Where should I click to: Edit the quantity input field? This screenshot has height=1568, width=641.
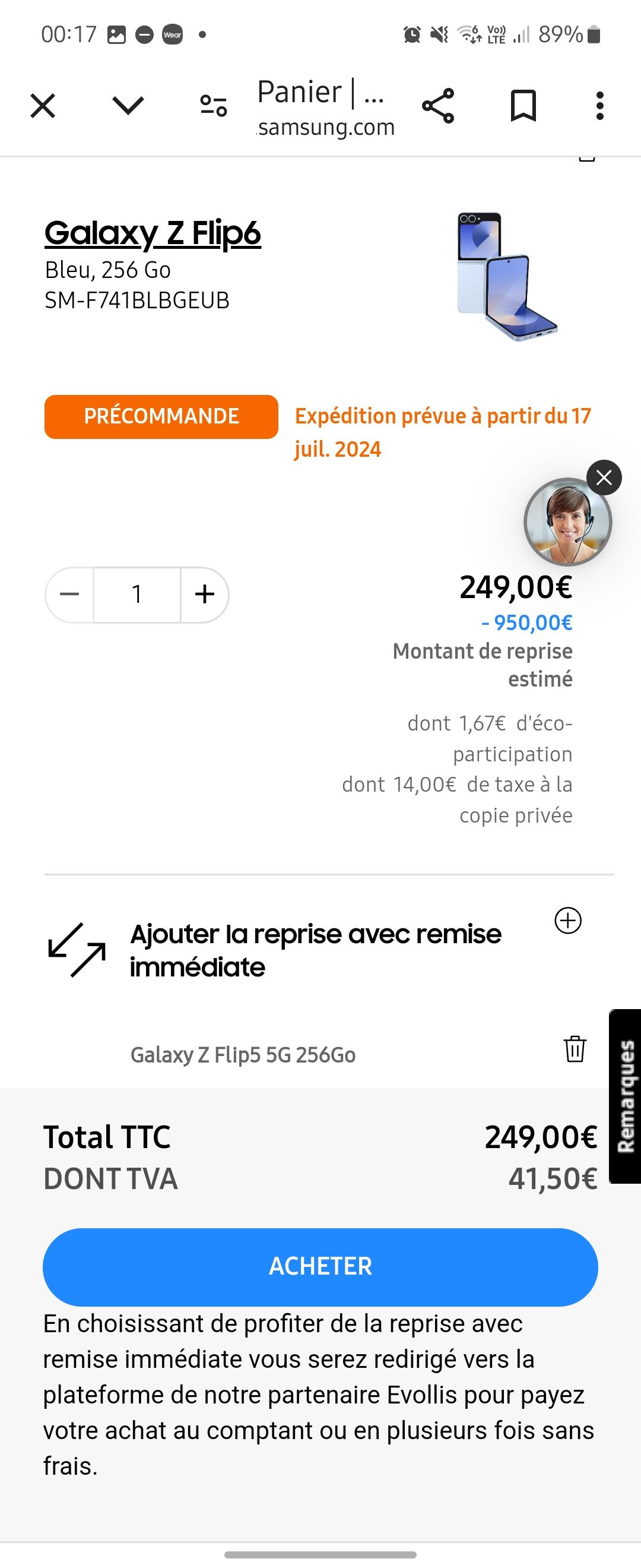coord(137,594)
